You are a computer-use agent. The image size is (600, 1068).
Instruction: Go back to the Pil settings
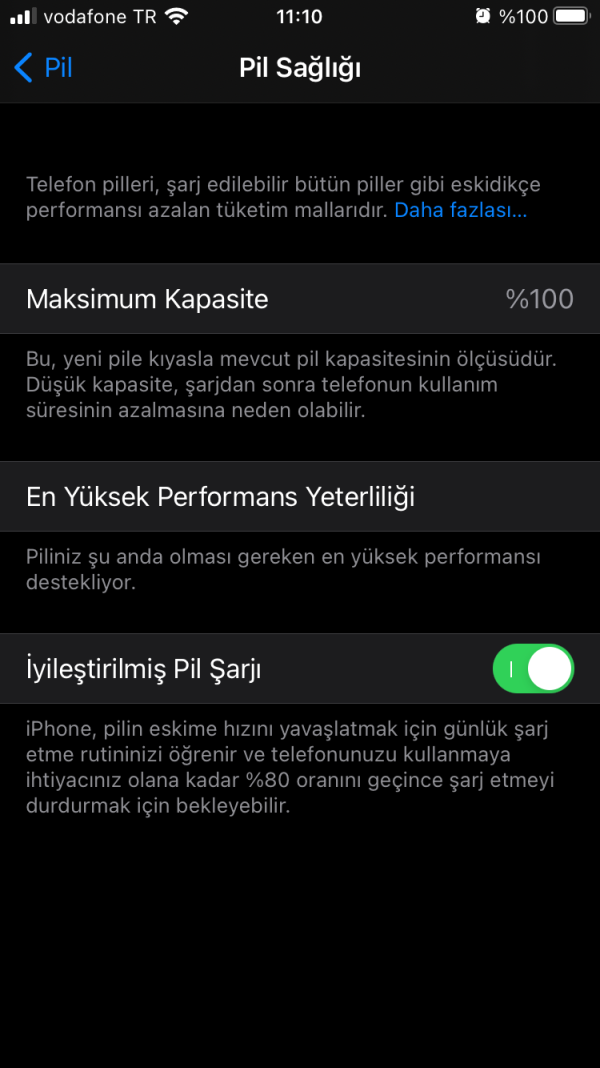click(43, 68)
